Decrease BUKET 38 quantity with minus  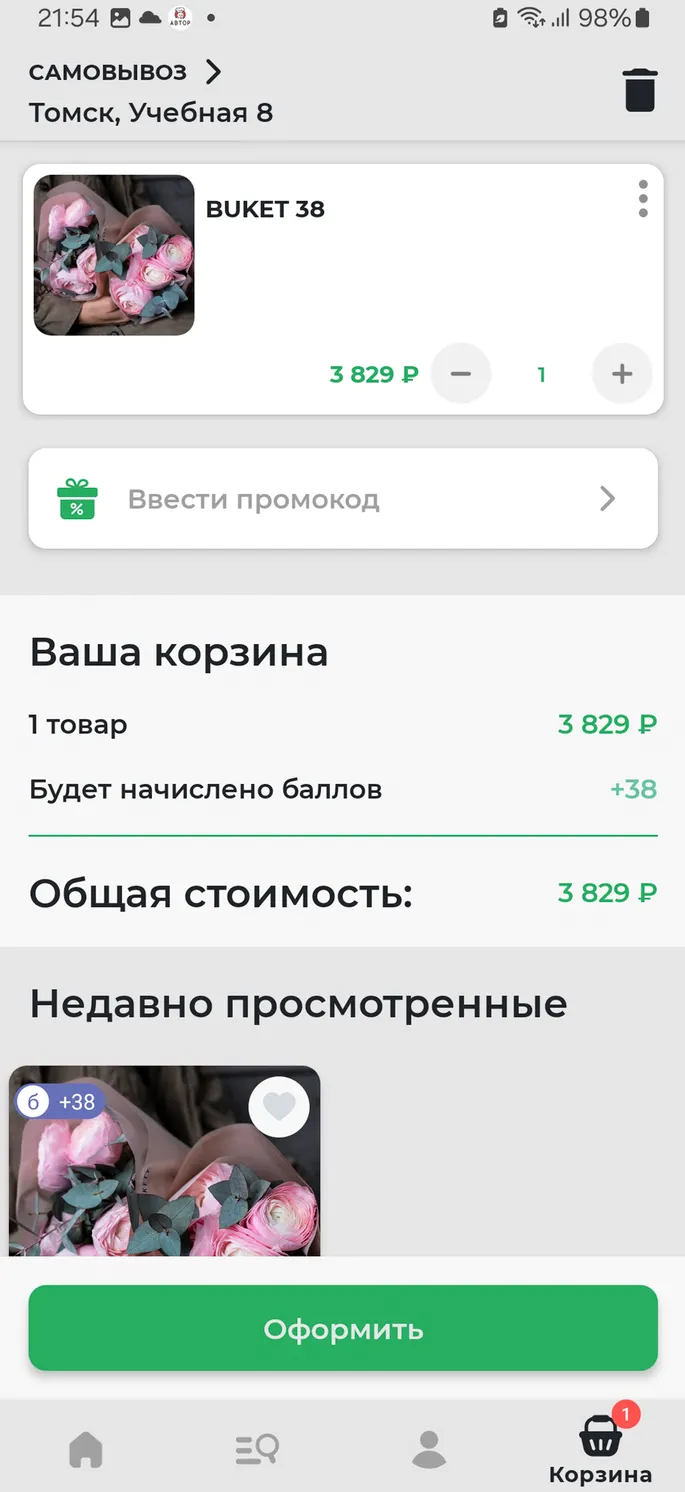click(x=460, y=374)
